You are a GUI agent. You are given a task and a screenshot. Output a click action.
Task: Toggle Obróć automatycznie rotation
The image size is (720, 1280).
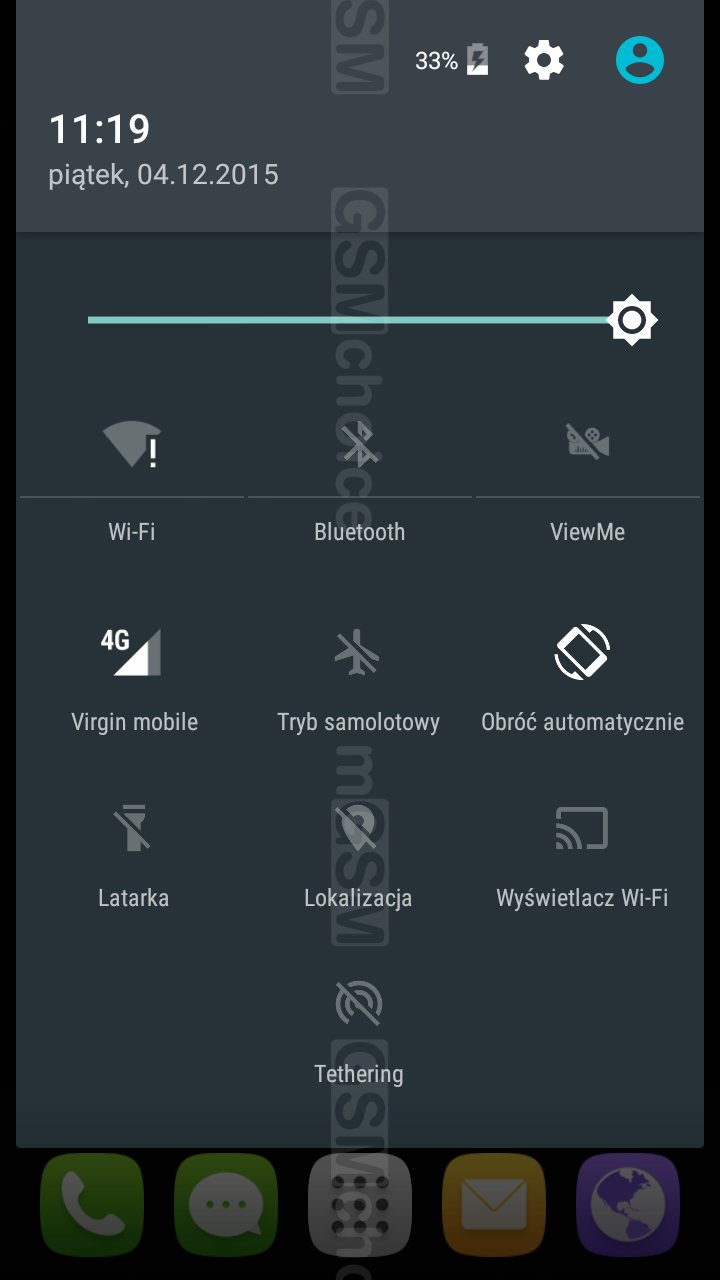point(583,652)
